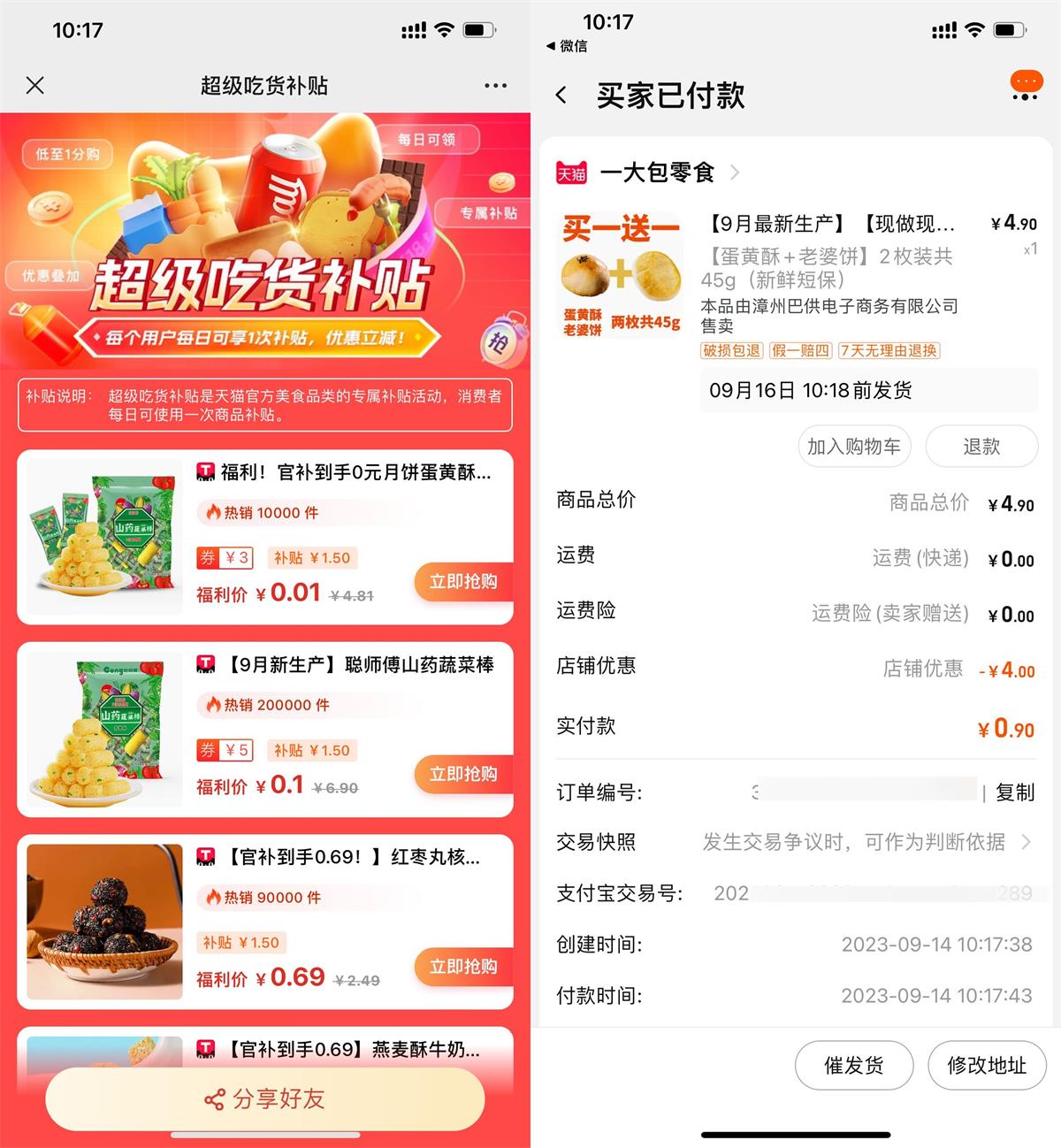1061x1148 pixels.
Task: Close the 超级吃货补贴 page
Action: tap(35, 86)
